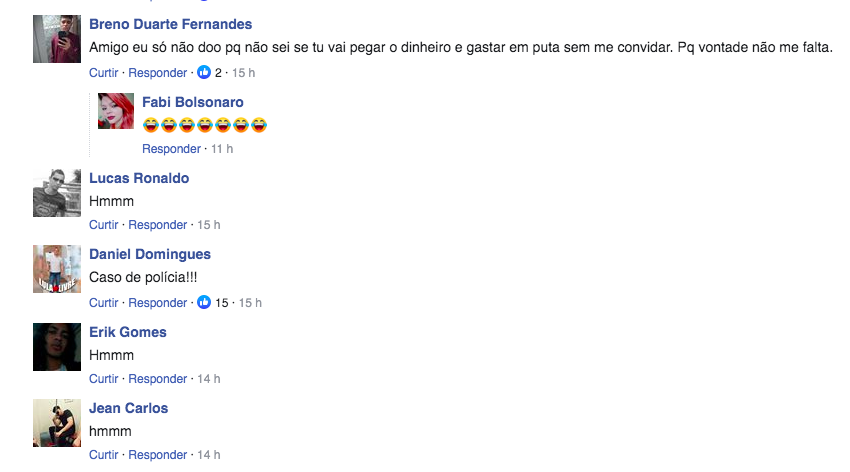The image size is (850, 472).
Task: Like Erik Gomes' comment
Action: coord(103,379)
